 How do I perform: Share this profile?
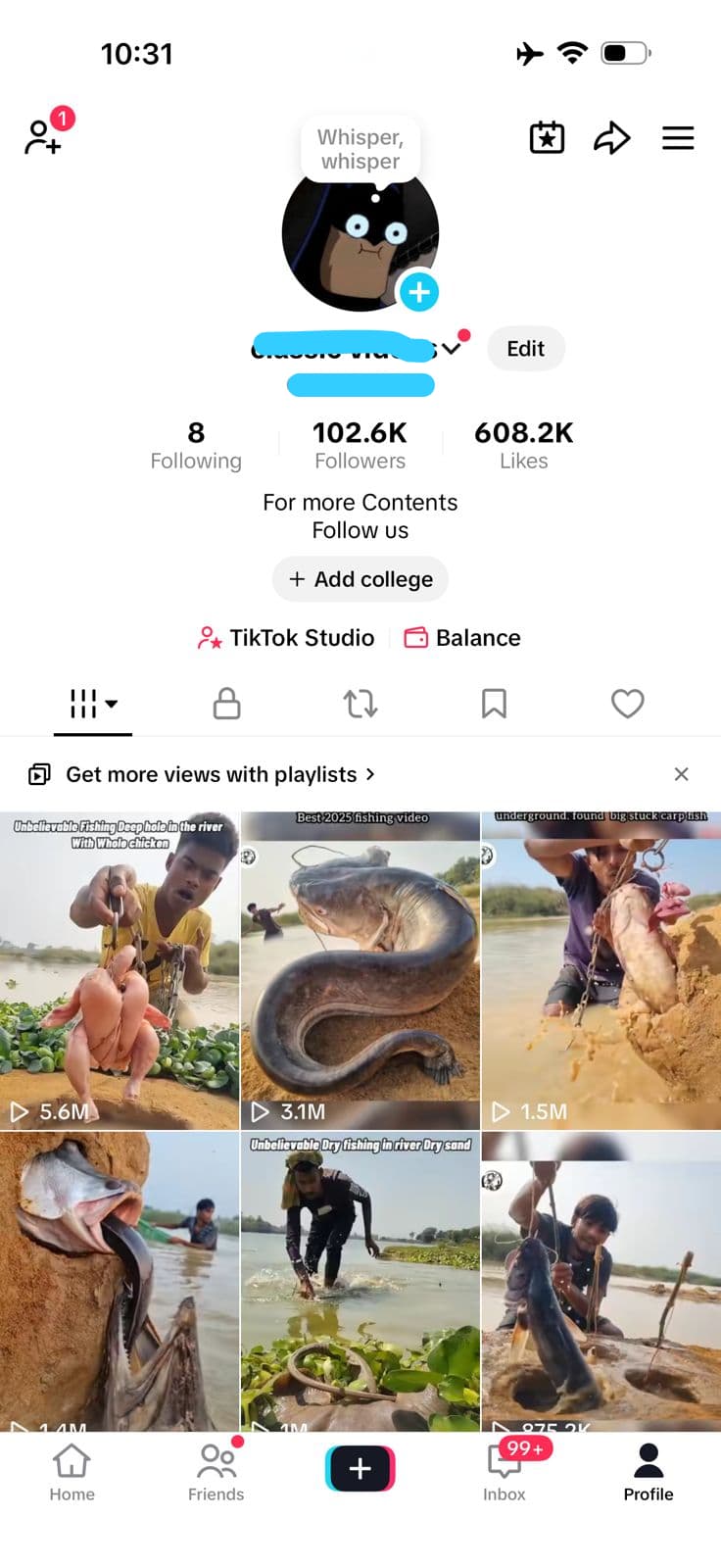611,138
